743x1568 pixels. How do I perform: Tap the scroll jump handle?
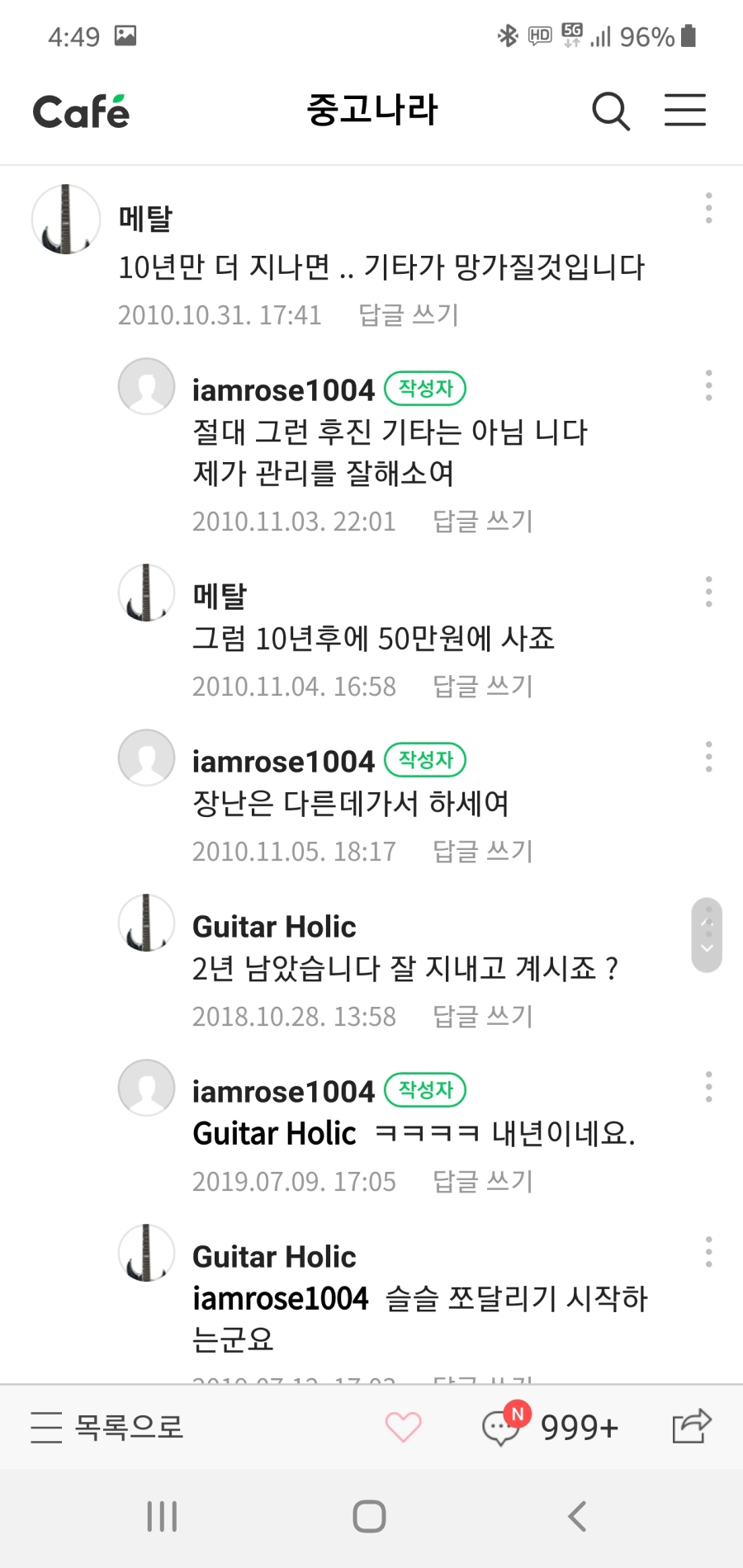(x=707, y=935)
